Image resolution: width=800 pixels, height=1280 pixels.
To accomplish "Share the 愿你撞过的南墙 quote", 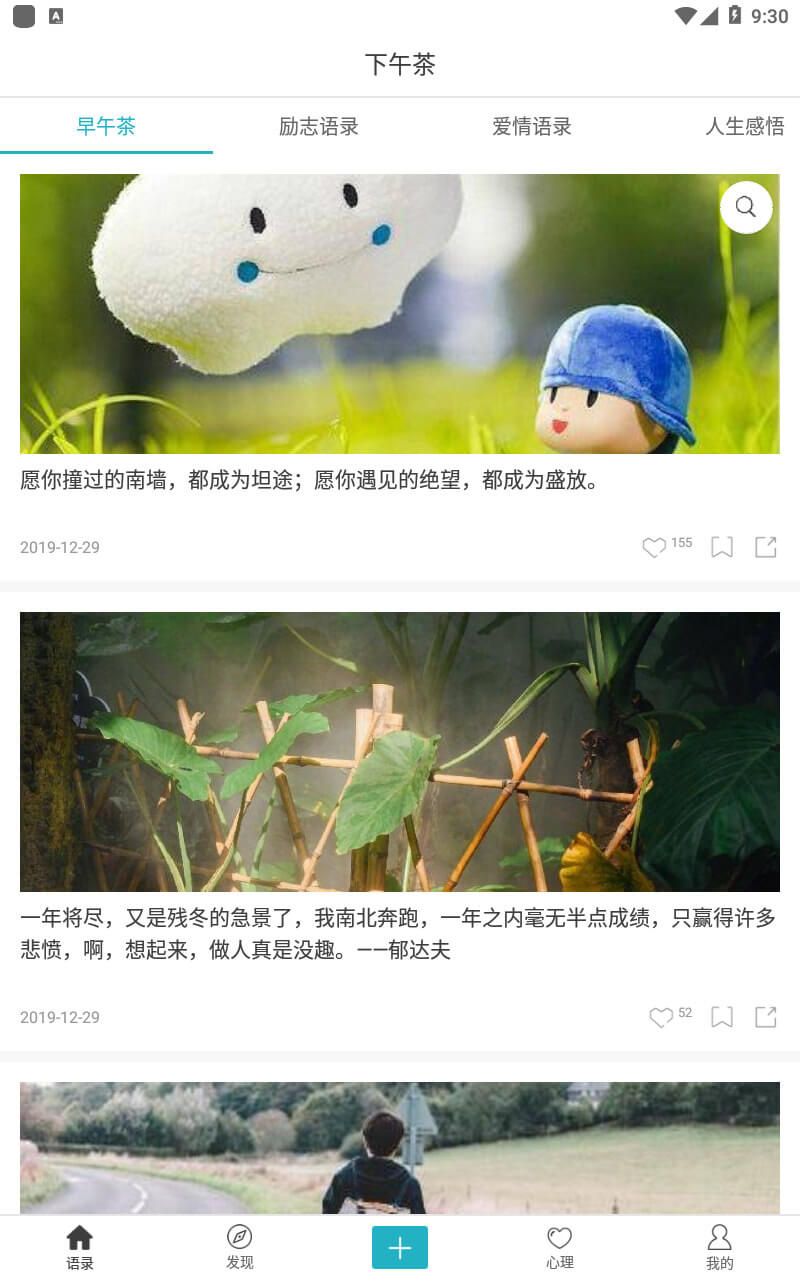I will (766, 547).
